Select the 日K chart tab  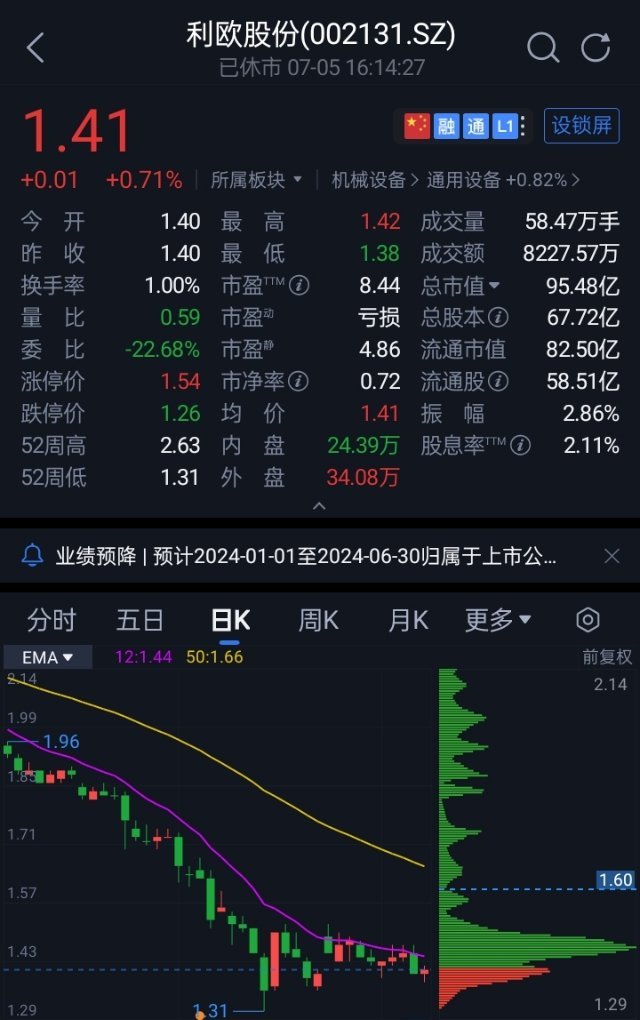pyautogui.click(x=231, y=620)
